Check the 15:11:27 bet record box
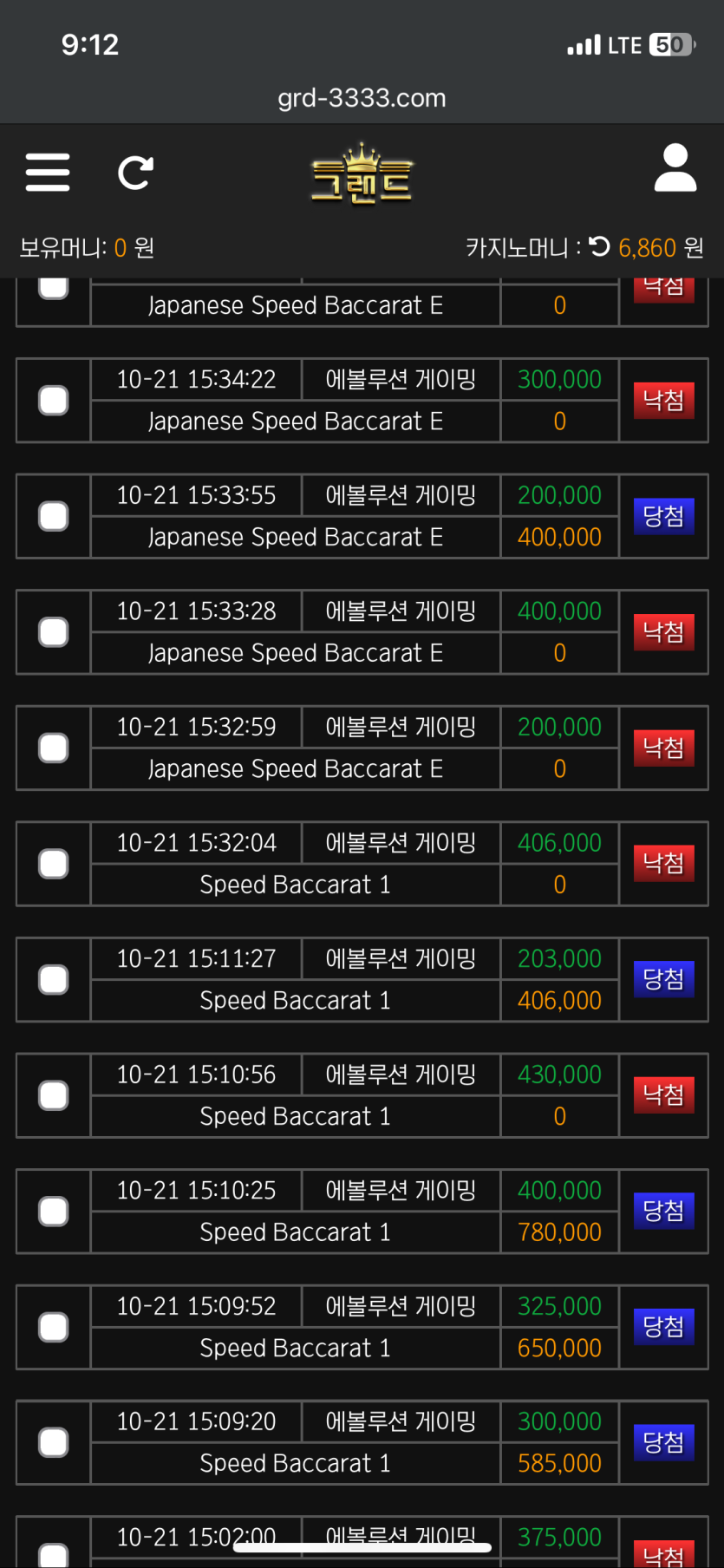Viewport: 724px width, 1568px height. 54,979
